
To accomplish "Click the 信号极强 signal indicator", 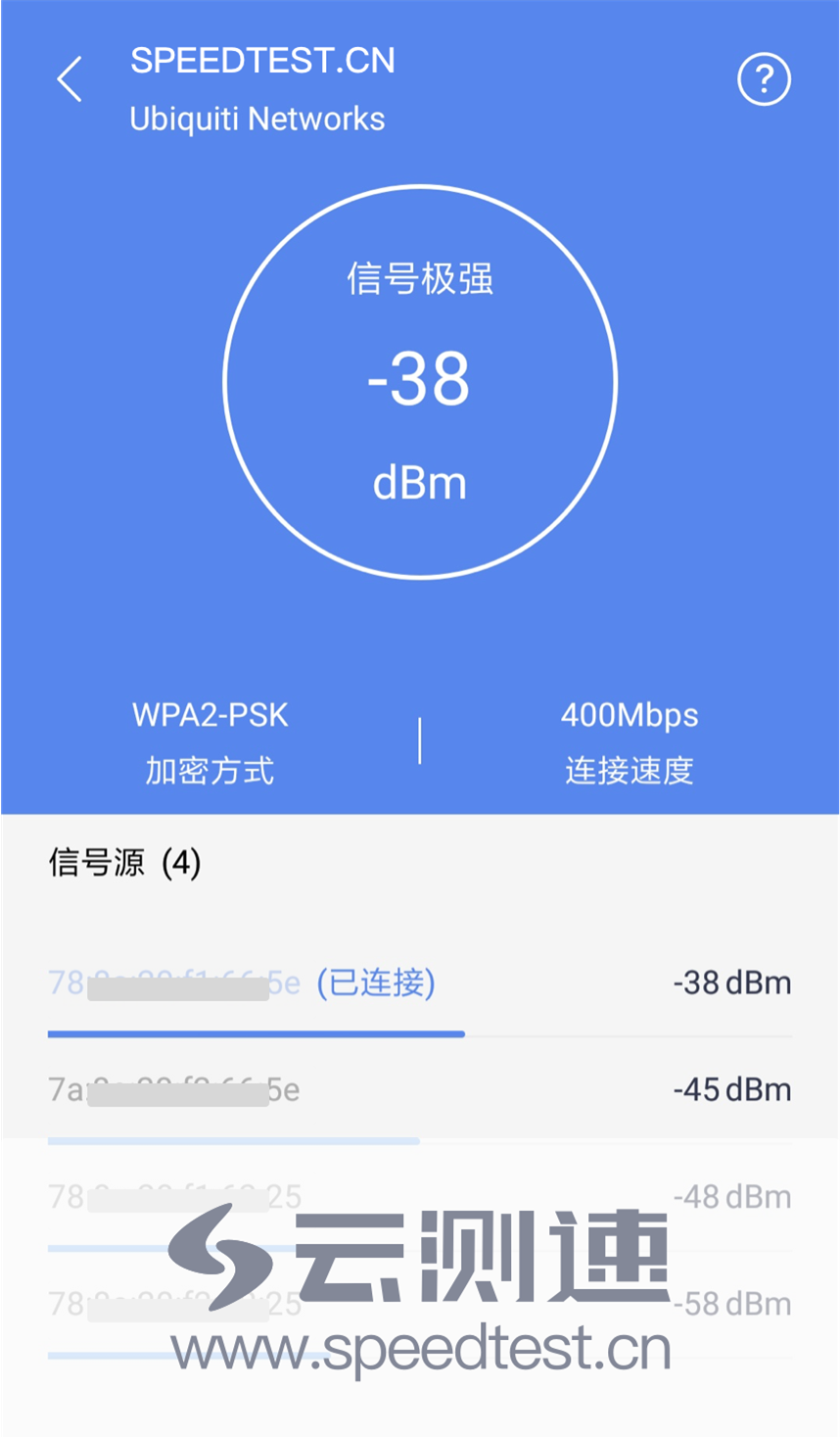I will coord(420,280).
